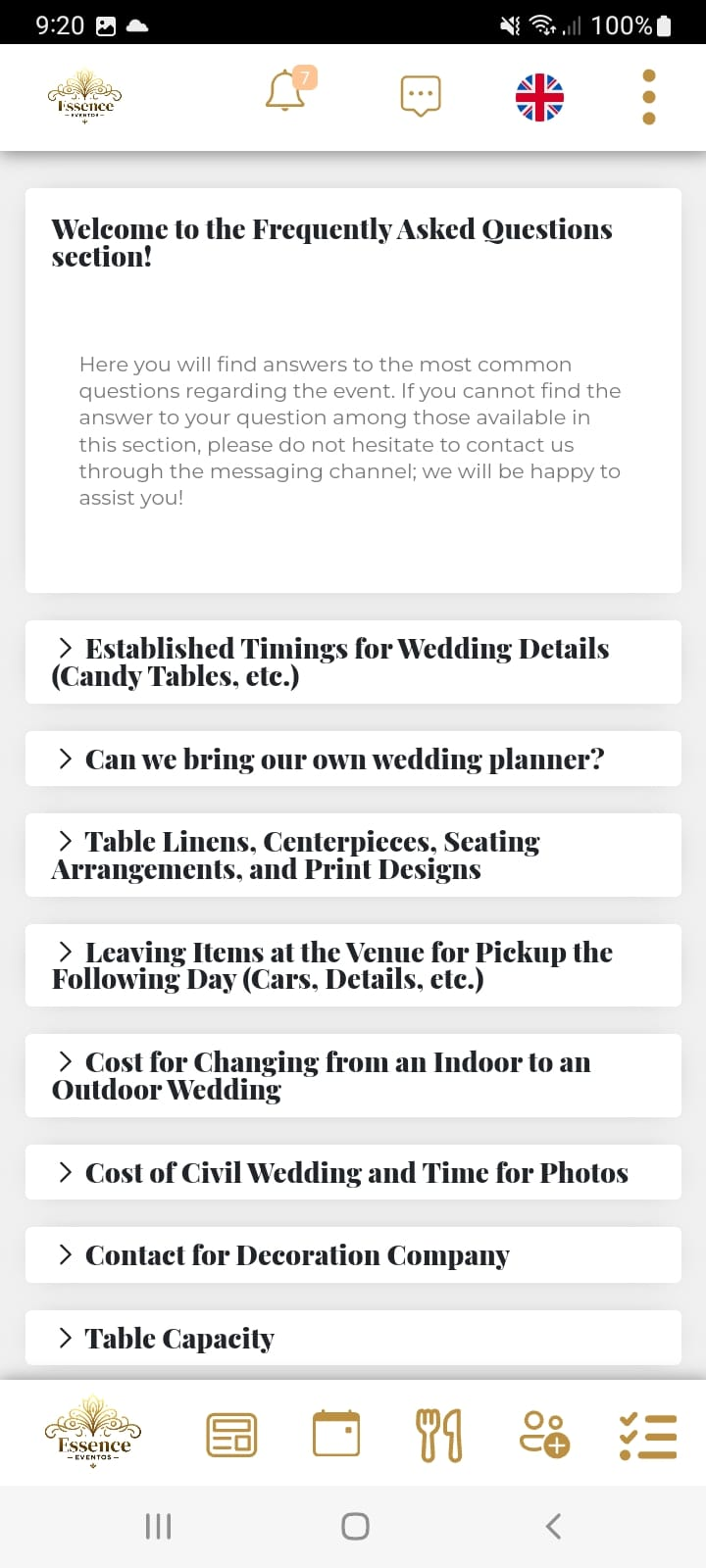
Task: Switch language via the UK flag
Action: [x=537, y=95]
